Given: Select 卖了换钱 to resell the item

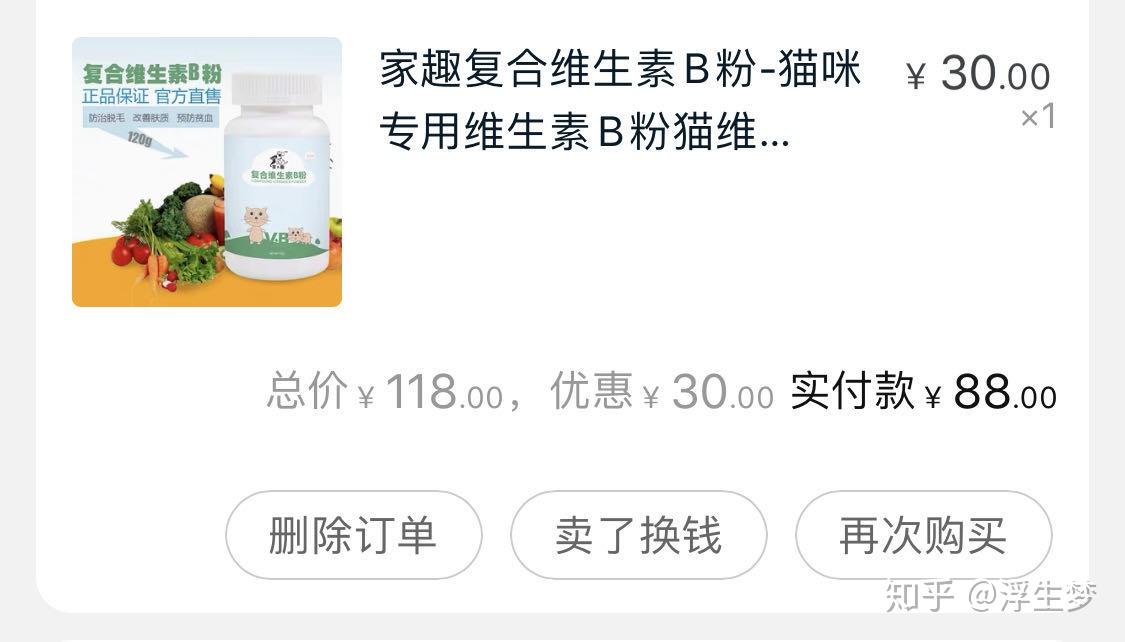Looking at the screenshot, I should click(x=638, y=535).
